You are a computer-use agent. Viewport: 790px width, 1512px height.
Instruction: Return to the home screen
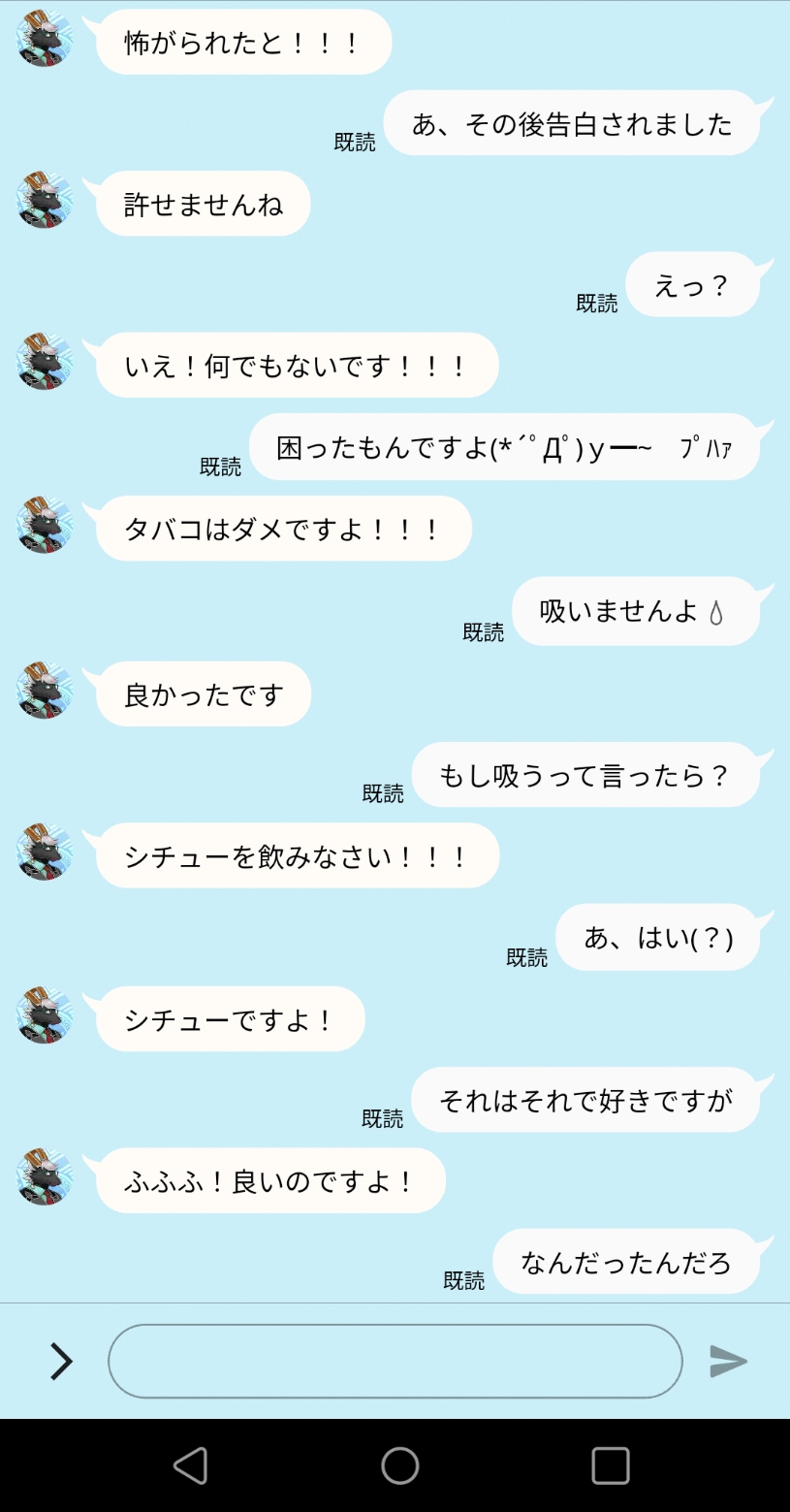pyautogui.click(x=399, y=1465)
